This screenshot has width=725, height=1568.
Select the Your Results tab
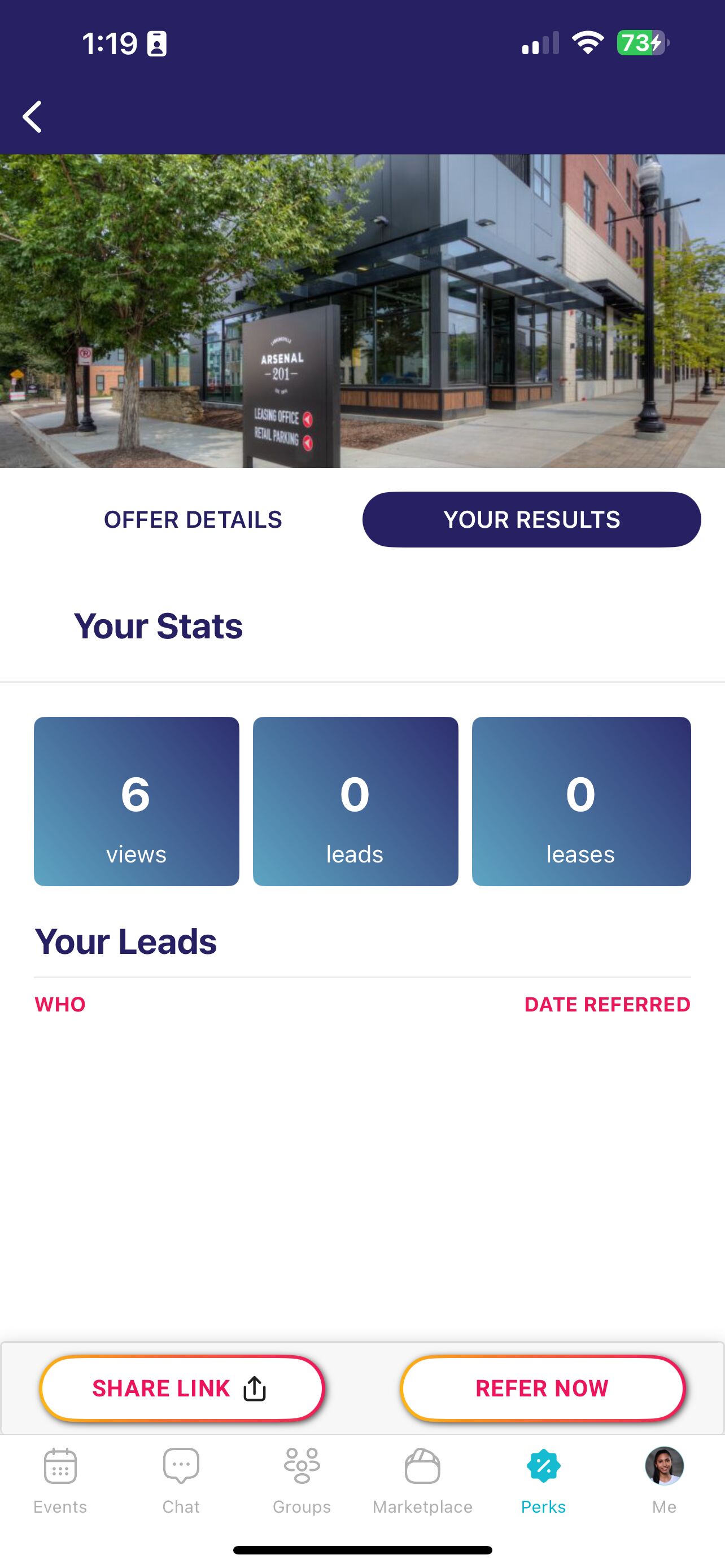click(531, 520)
